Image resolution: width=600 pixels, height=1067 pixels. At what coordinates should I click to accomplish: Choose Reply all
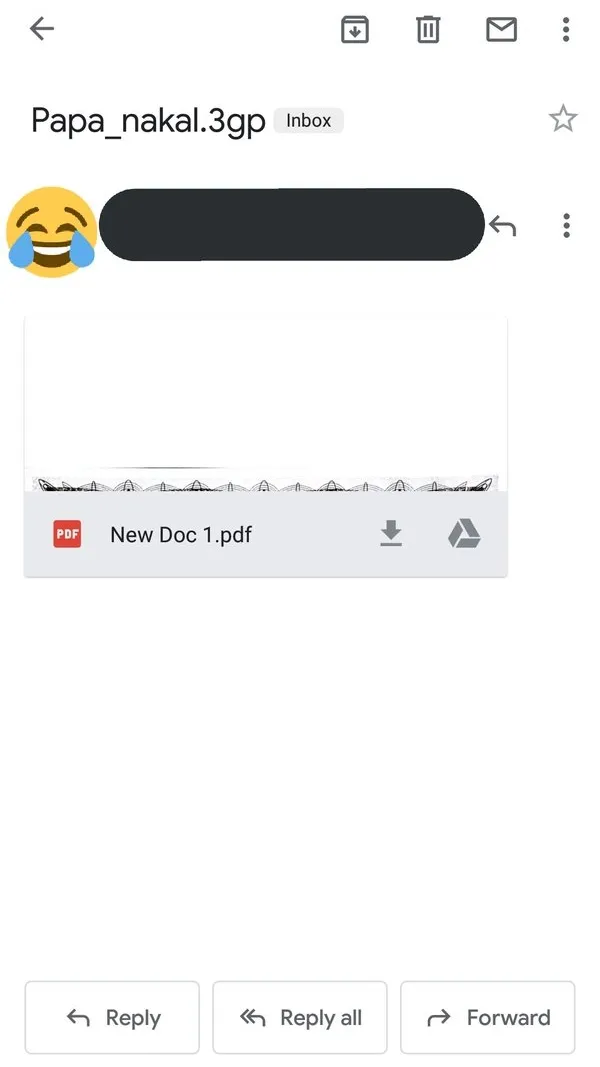tap(300, 1018)
